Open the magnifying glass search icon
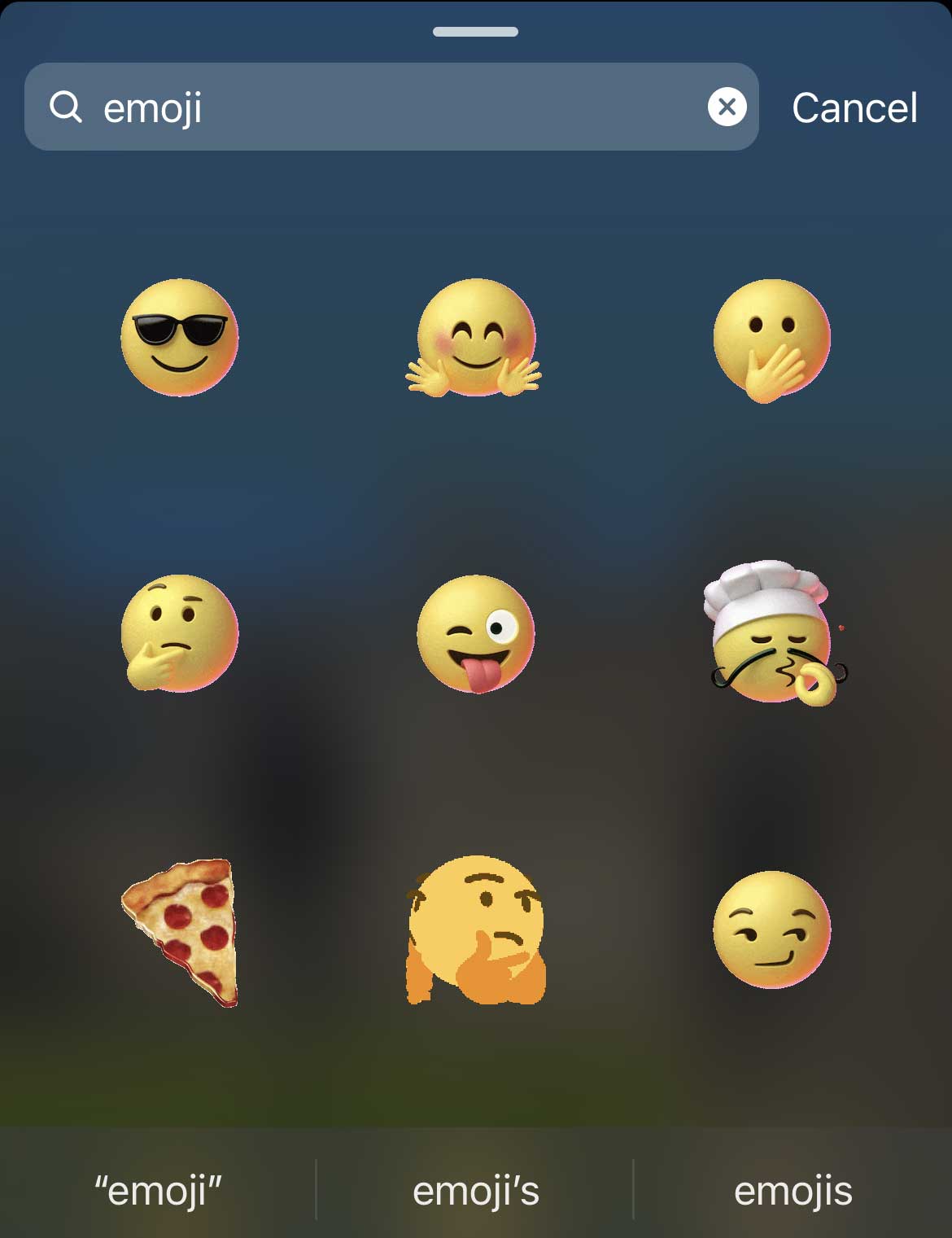The width and height of the screenshot is (952, 1238). [x=66, y=107]
